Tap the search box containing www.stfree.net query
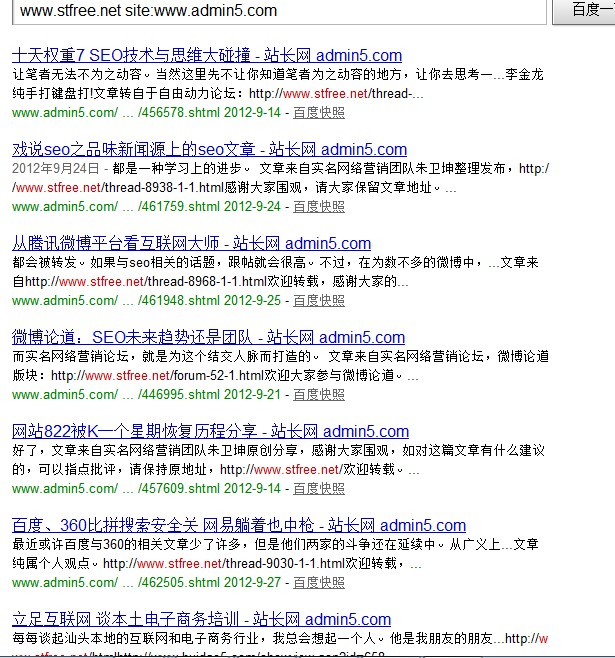Viewport: 615px width, 658px height. click(x=275, y=11)
